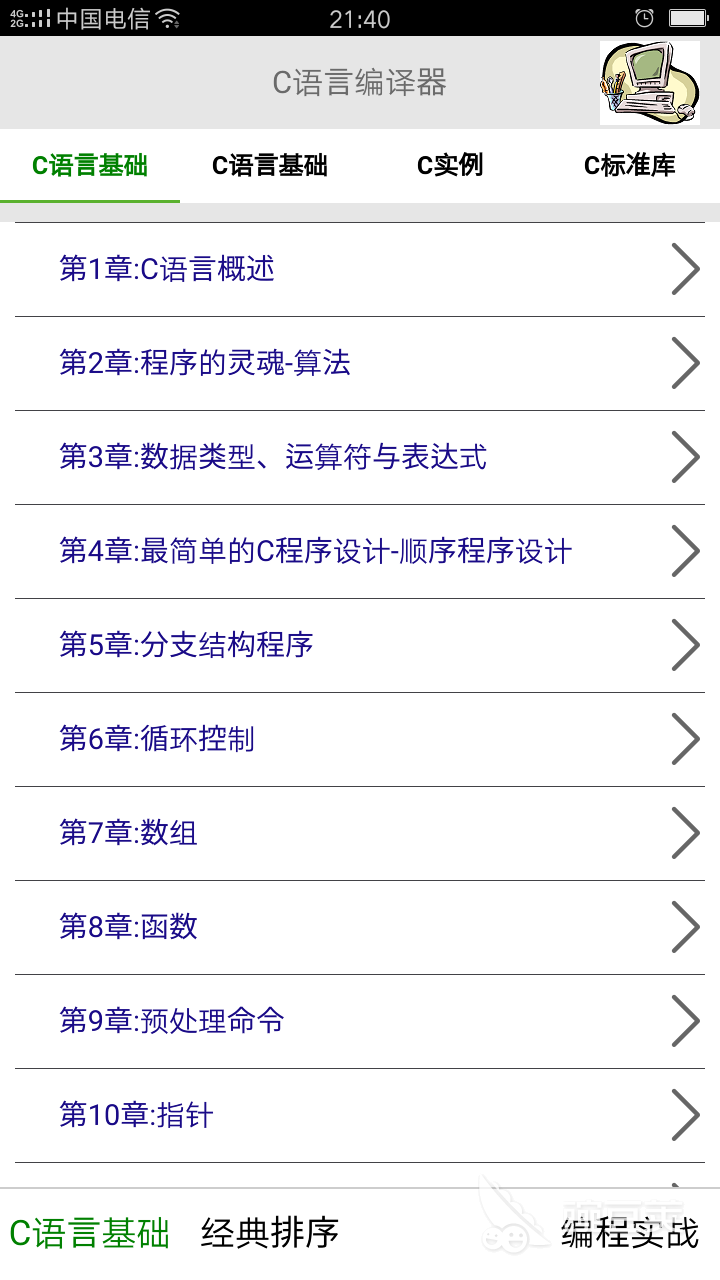Screen dimensions: 720x1280
Task: Tap the app title C语言编译器
Action: tap(360, 84)
